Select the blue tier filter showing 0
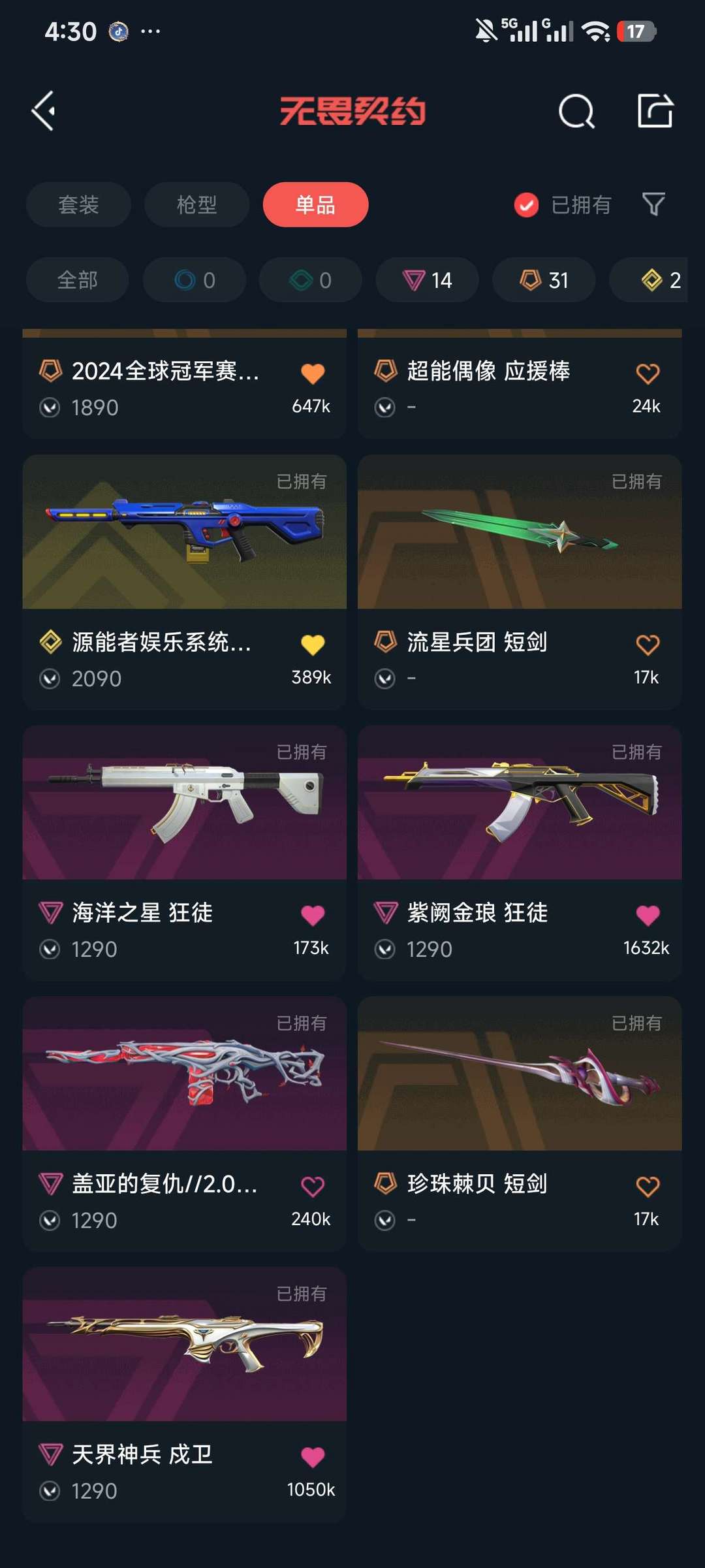The height and width of the screenshot is (1568, 705). pos(194,280)
